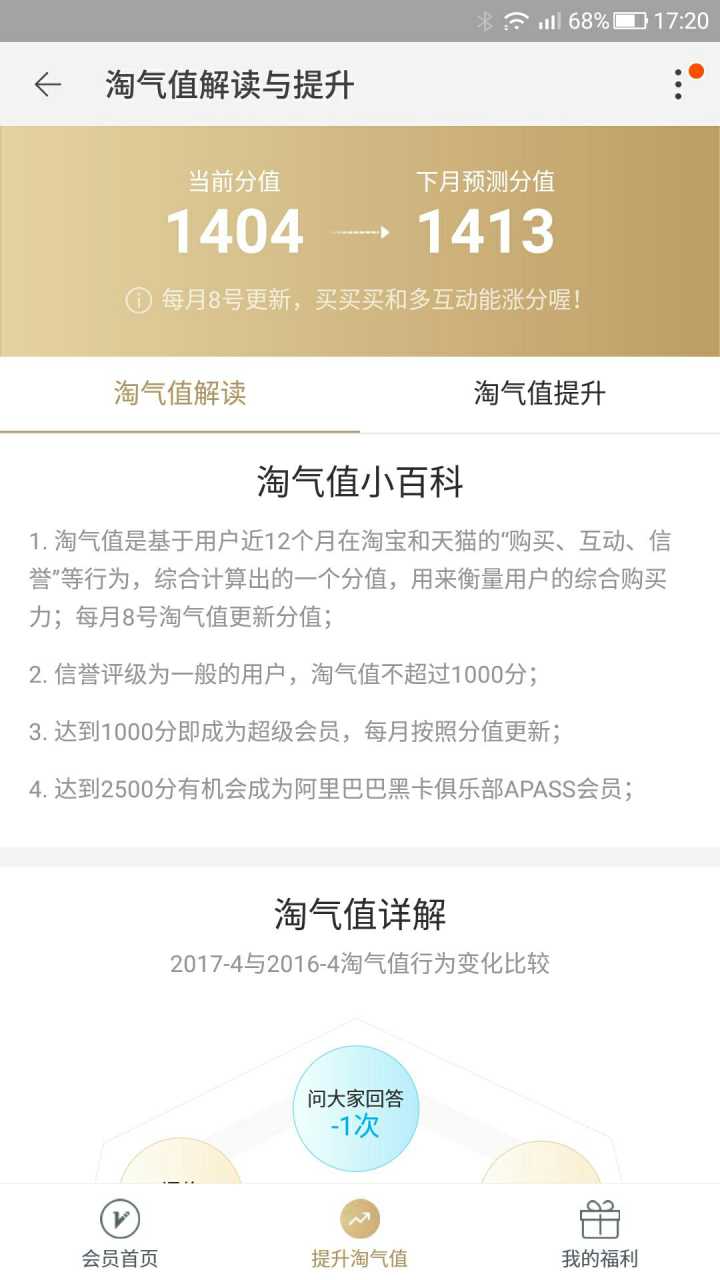Image resolution: width=720 pixels, height=1280 pixels.
Task: Go to 我的福利 in bottom navigation
Action: [x=599, y=1234]
